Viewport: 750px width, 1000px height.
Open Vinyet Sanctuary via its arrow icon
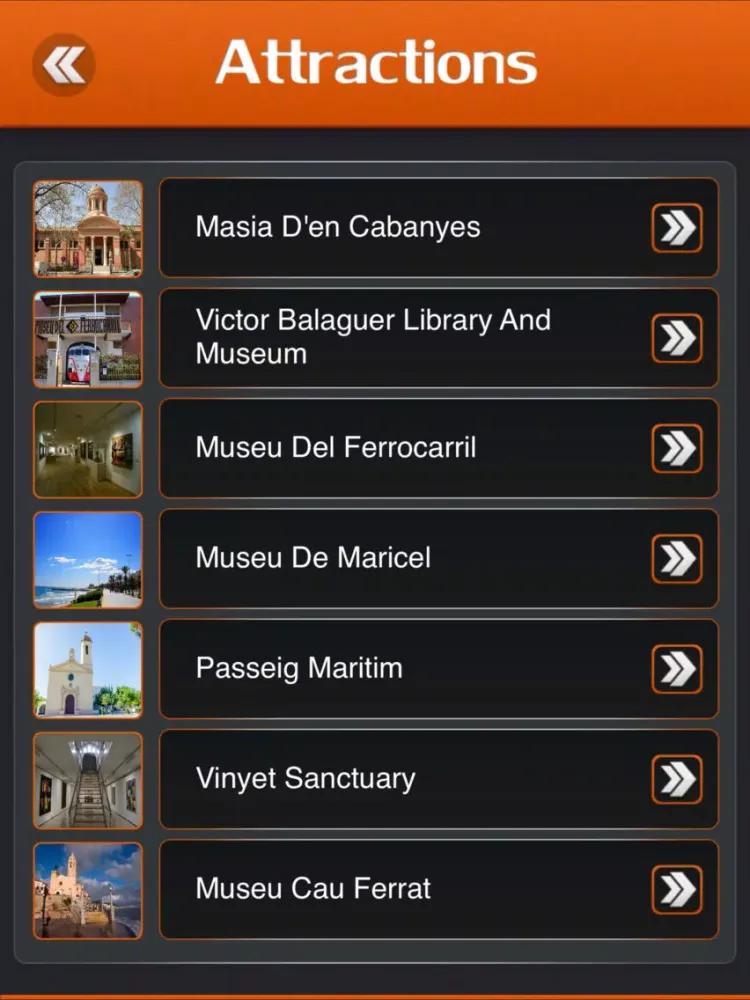click(678, 779)
